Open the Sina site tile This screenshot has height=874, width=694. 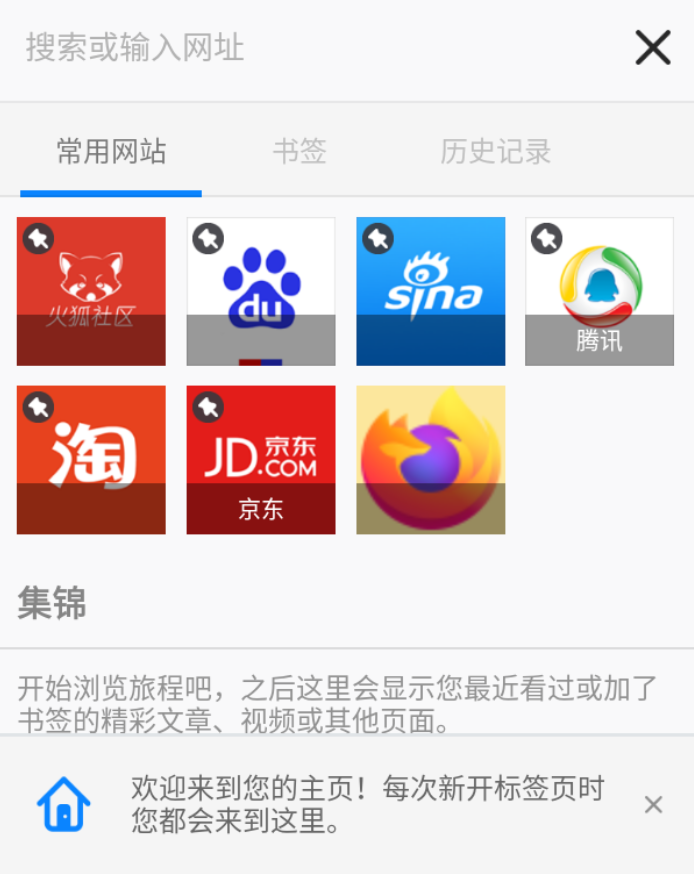coord(431,291)
